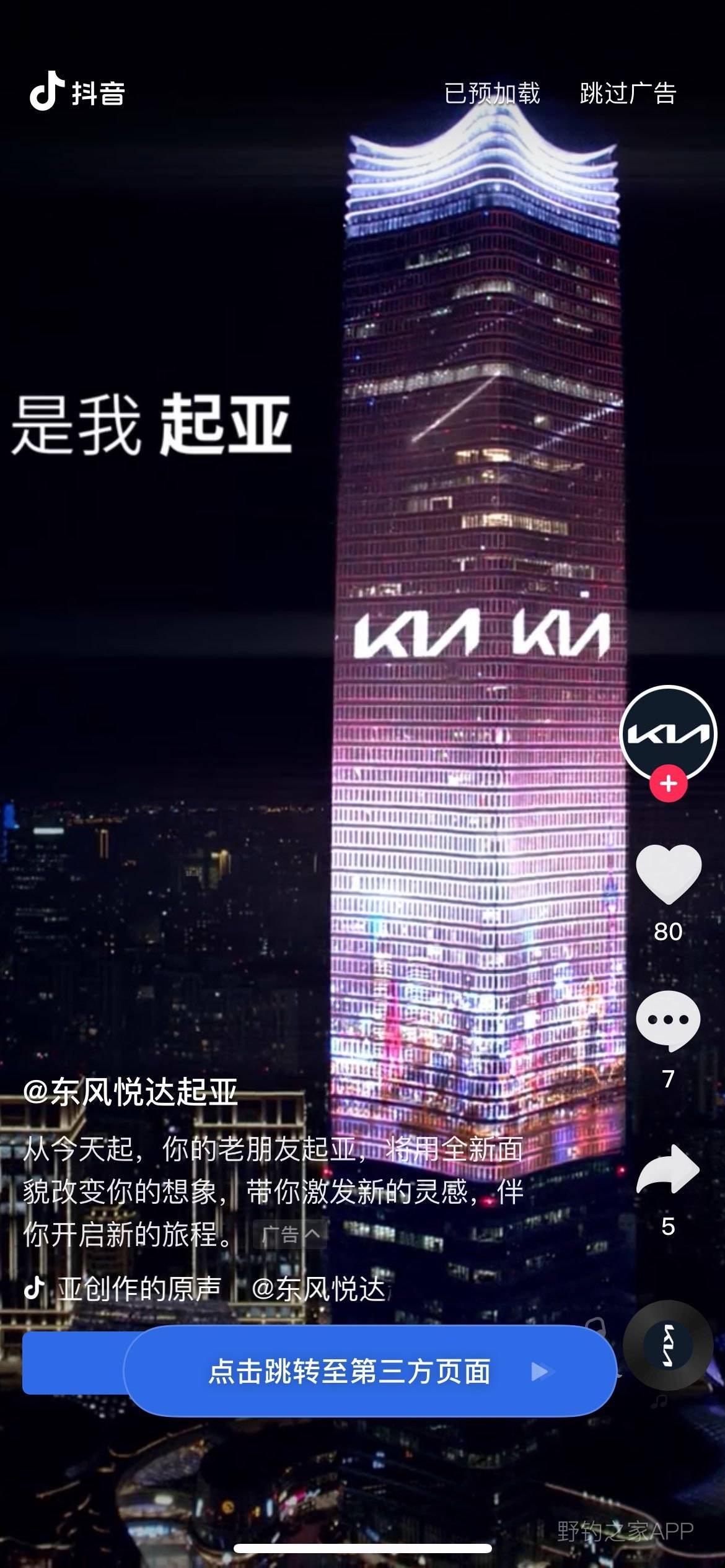Like this video with the heart

click(668, 874)
